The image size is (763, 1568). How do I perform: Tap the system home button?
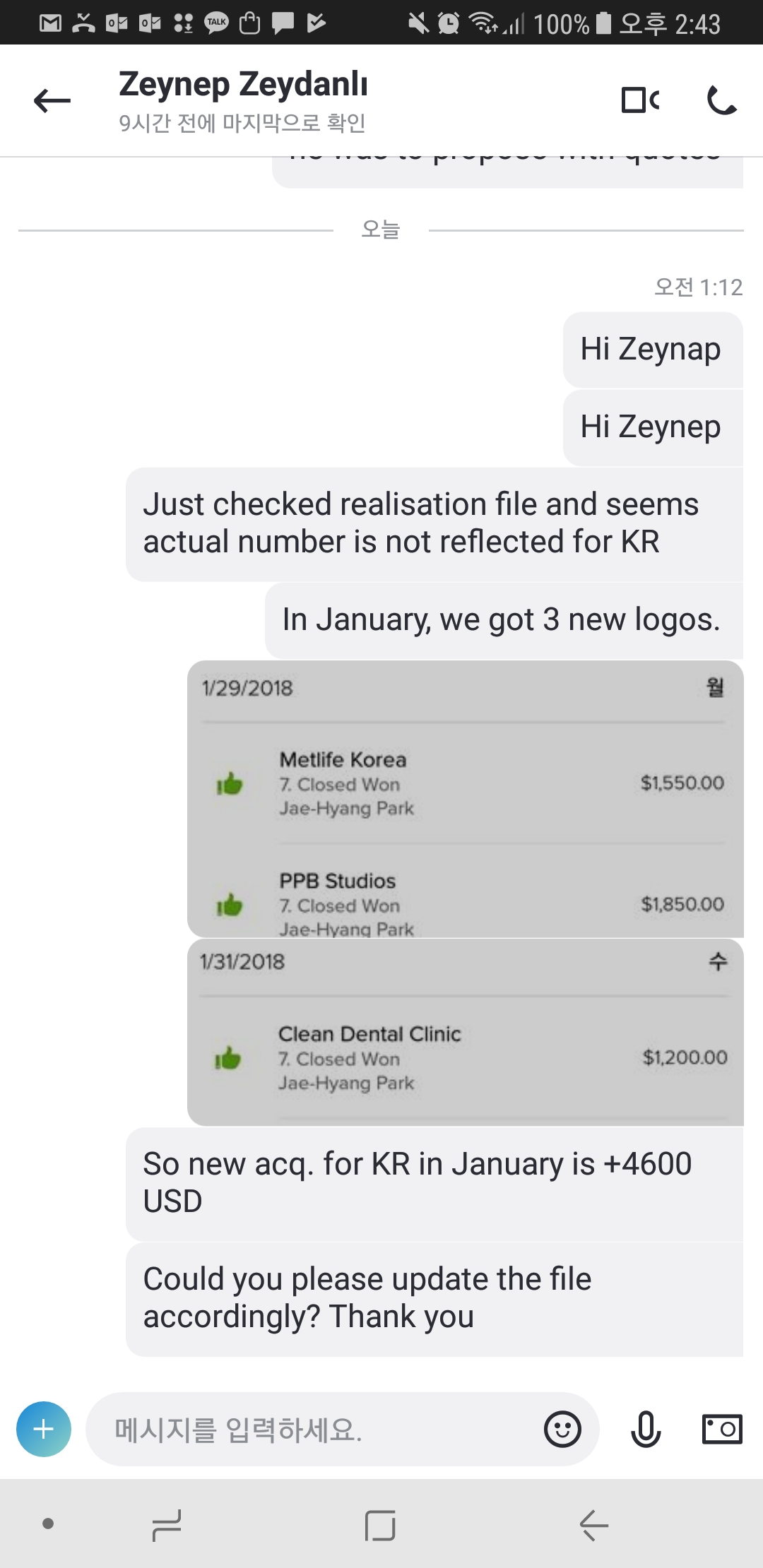(380, 1526)
